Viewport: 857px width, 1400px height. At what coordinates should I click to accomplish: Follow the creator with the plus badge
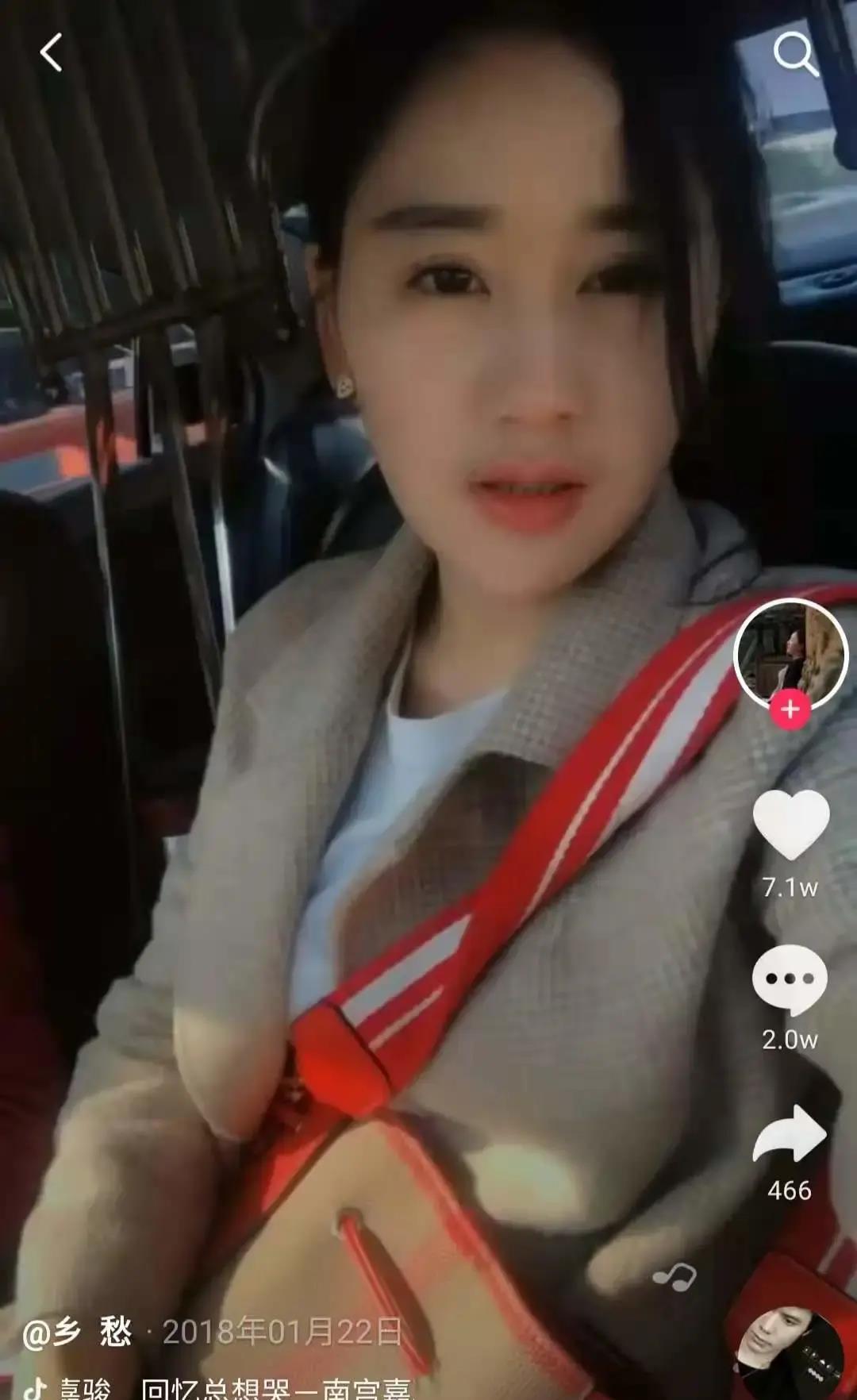pos(790,709)
